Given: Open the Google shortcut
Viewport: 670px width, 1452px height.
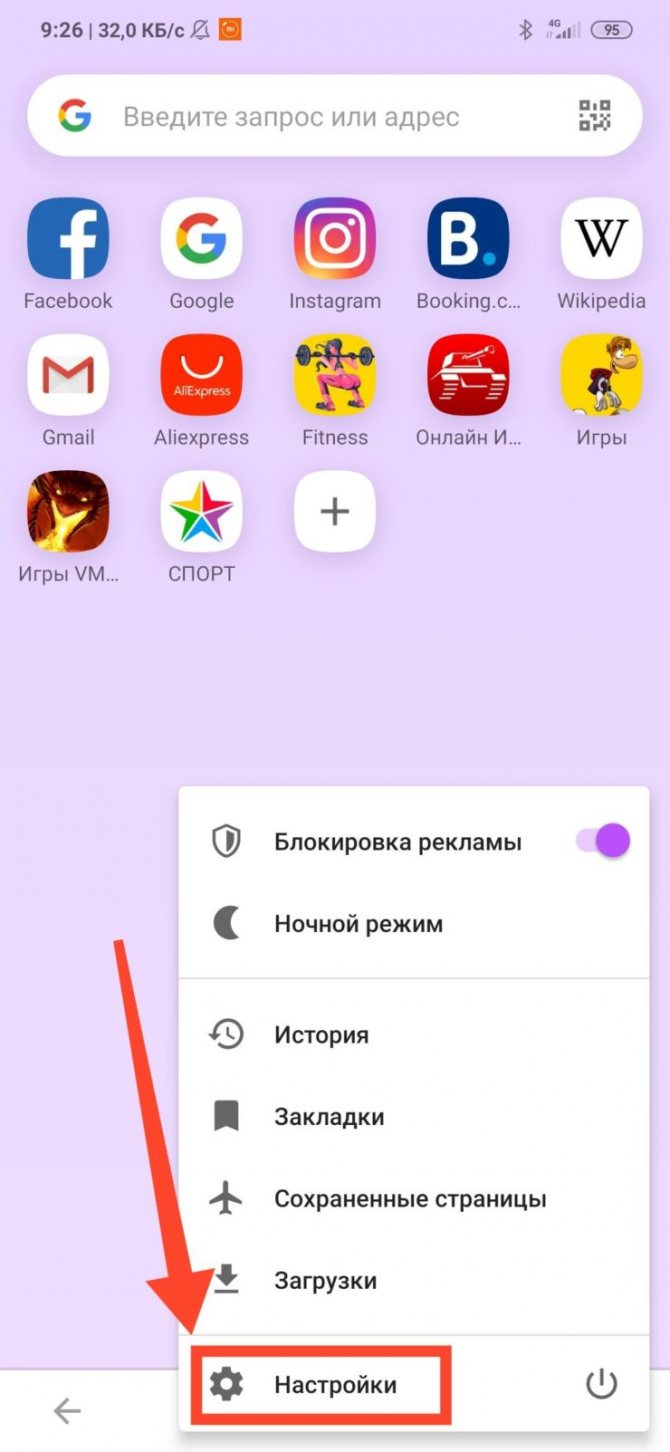Looking at the screenshot, I should pyautogui.click(x=201, y=238).
